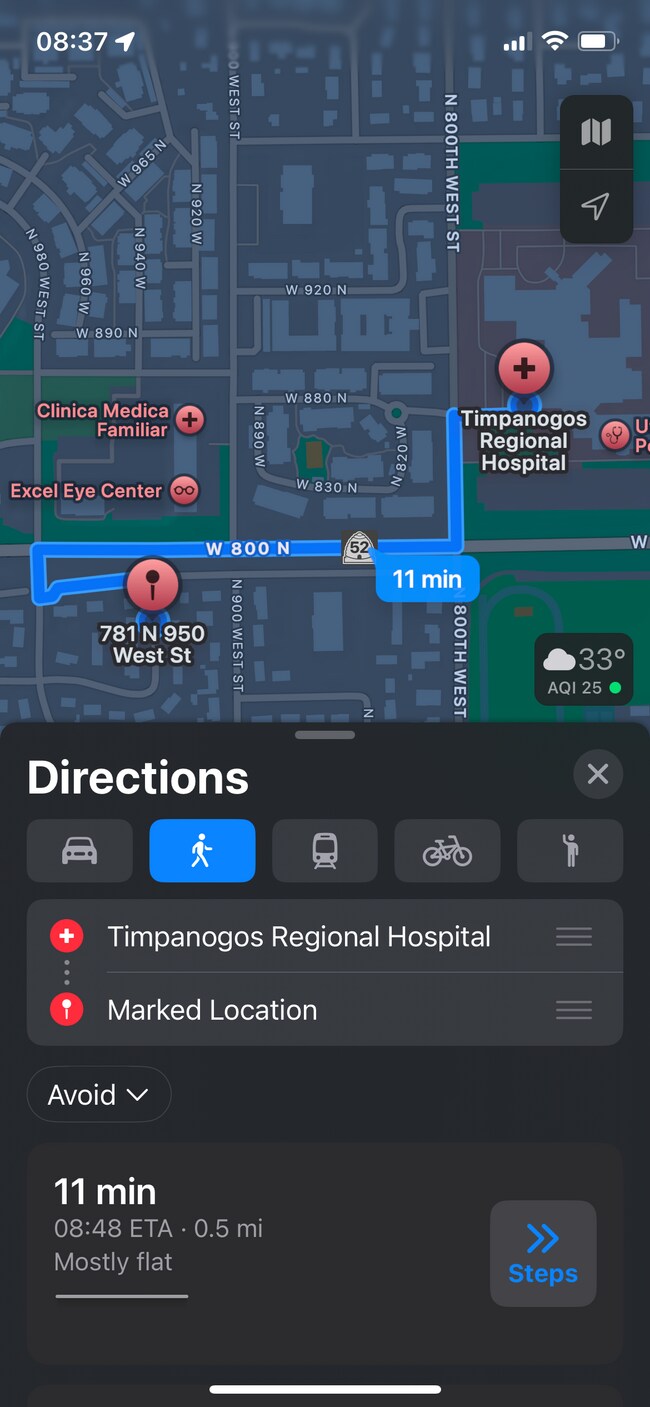
Task: Open the map mode selector
Action: (x=596, y=132)
